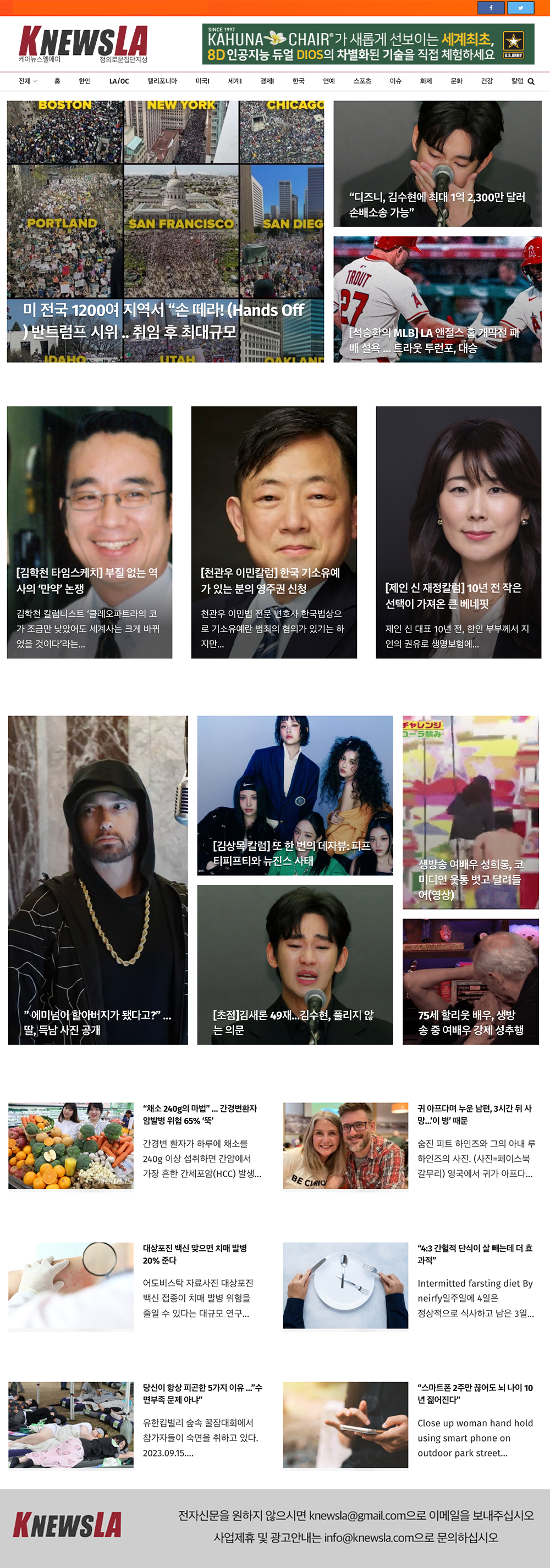Select the 스포츠 menu item
Image resolution: width=550 pixels, height=1568 pixels.
point(362,81)
